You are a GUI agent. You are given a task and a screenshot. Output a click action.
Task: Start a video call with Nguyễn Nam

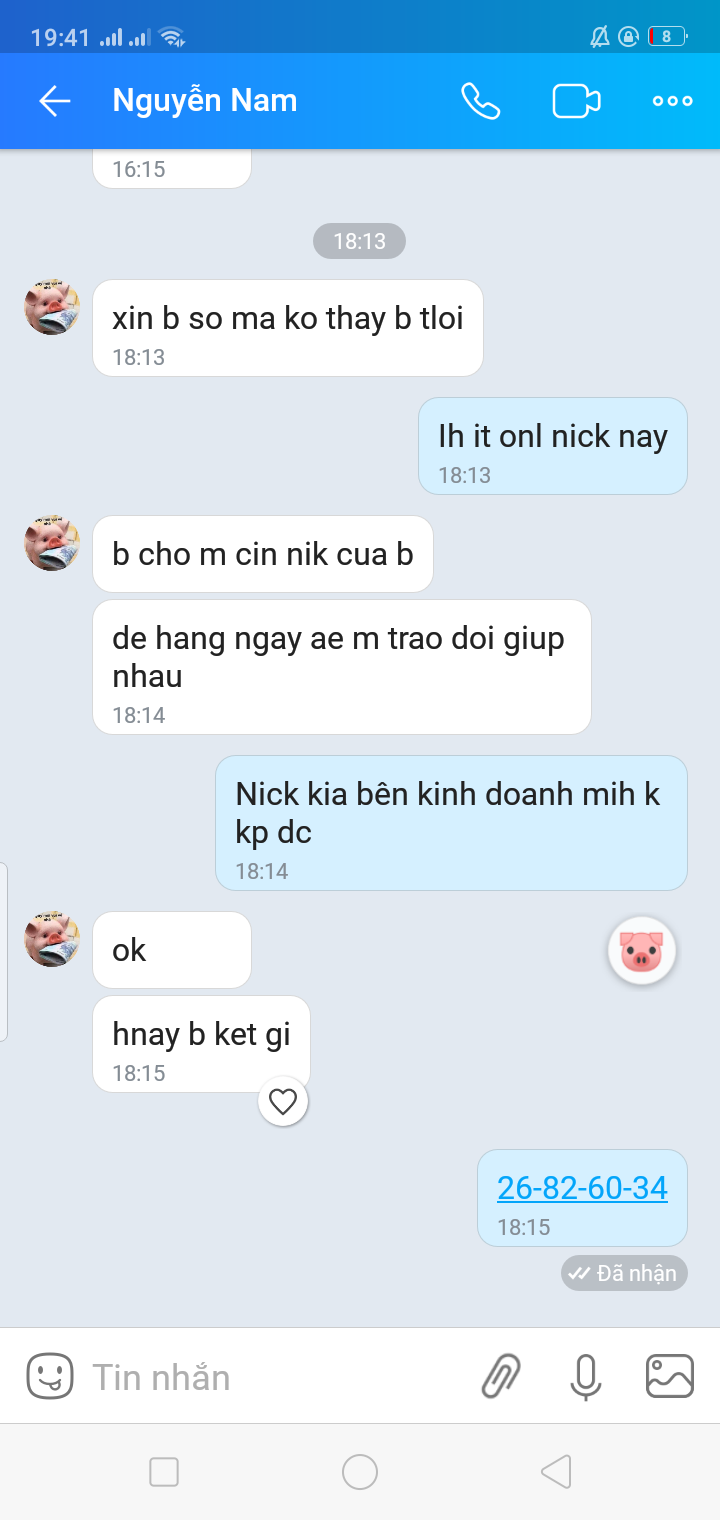click(x=576, y=101)
